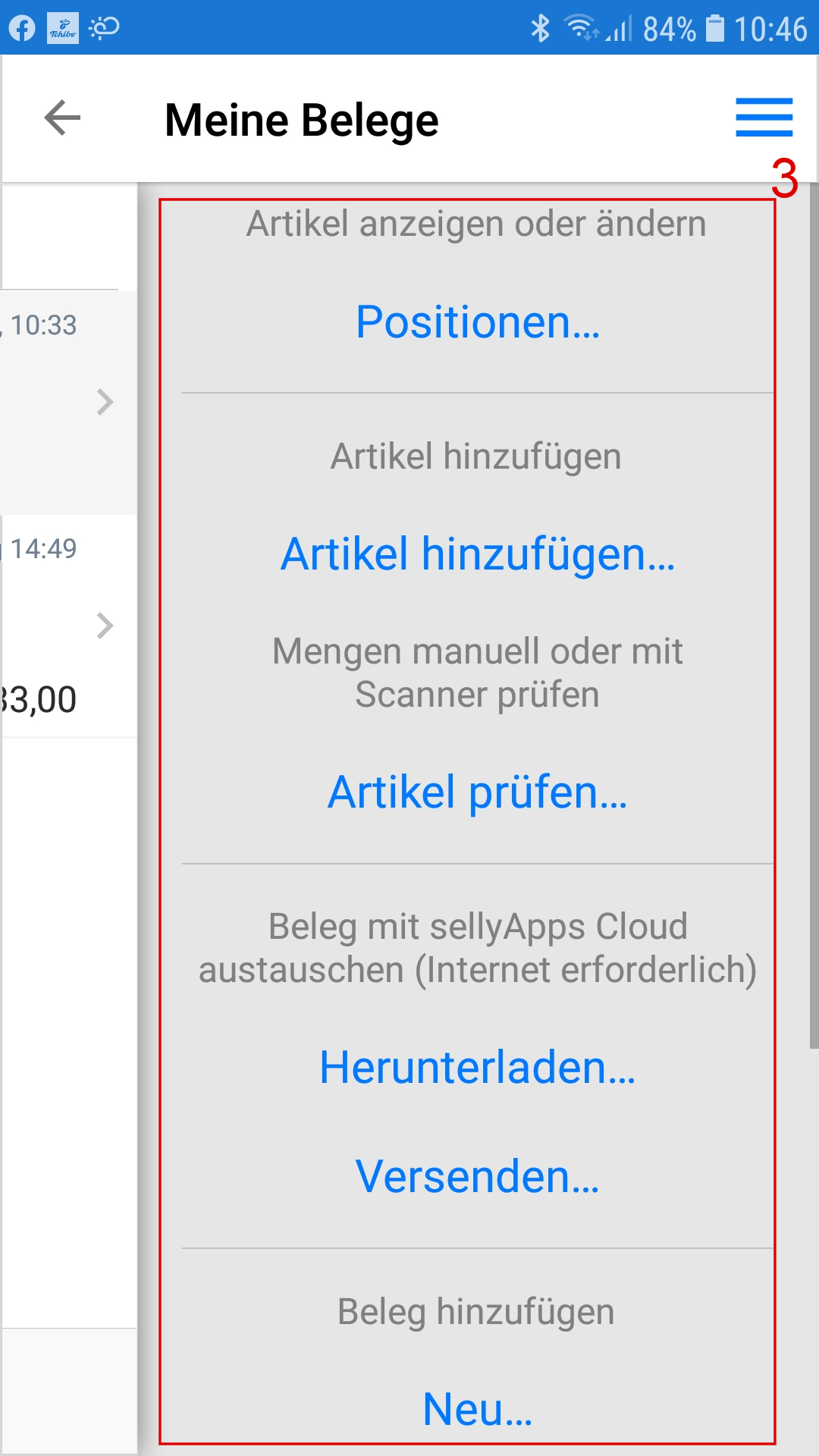This screenshot has width=819, height=1456.
Task: Open the receipt entry from 10:33
Action: [x=68, y=402]
